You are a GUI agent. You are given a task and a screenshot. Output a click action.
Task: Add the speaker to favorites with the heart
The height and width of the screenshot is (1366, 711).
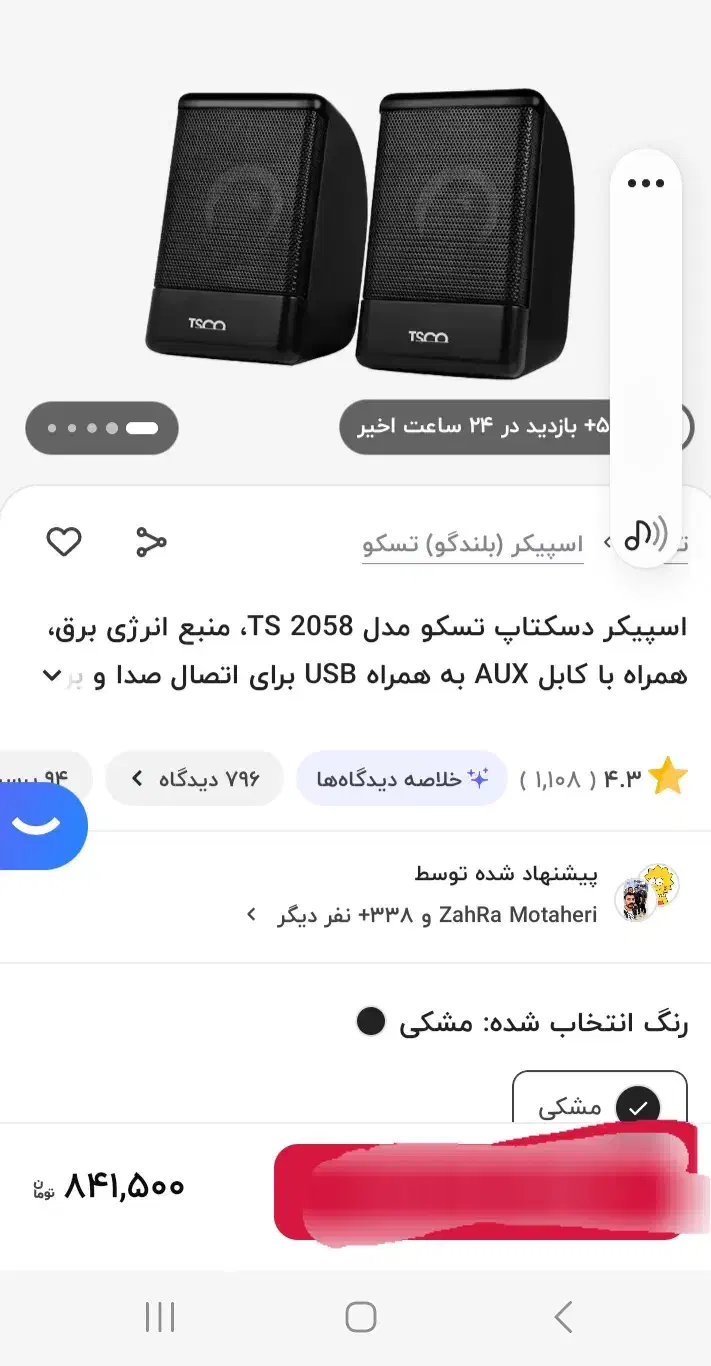click(64, 542)
